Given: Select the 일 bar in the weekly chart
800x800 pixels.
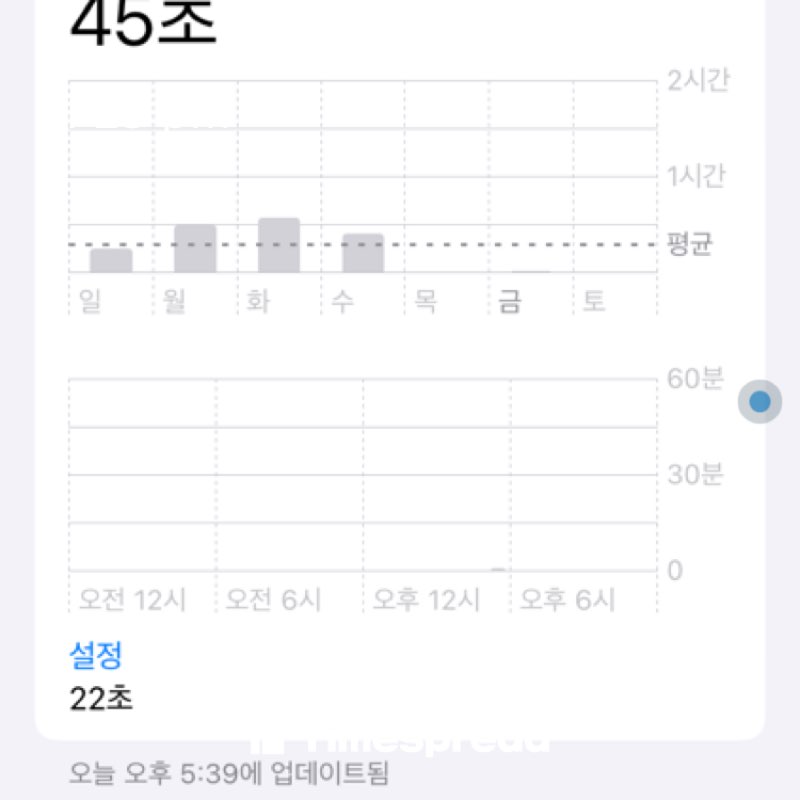Looking at the screenshot, I should coord(111,260).
